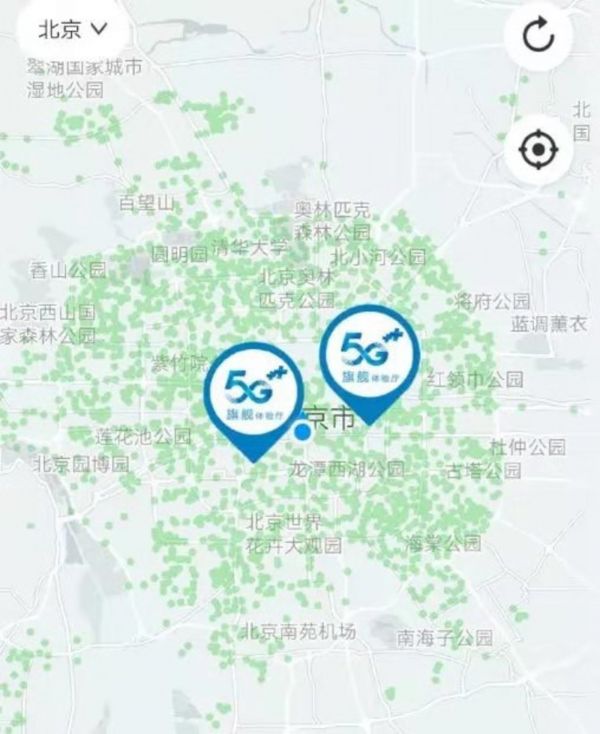Image resolution: width=600 pixels, height=734 pixels.
Task: Open the 北京 city dropdown
Action: pyautogui.click(x=72, y=30)
